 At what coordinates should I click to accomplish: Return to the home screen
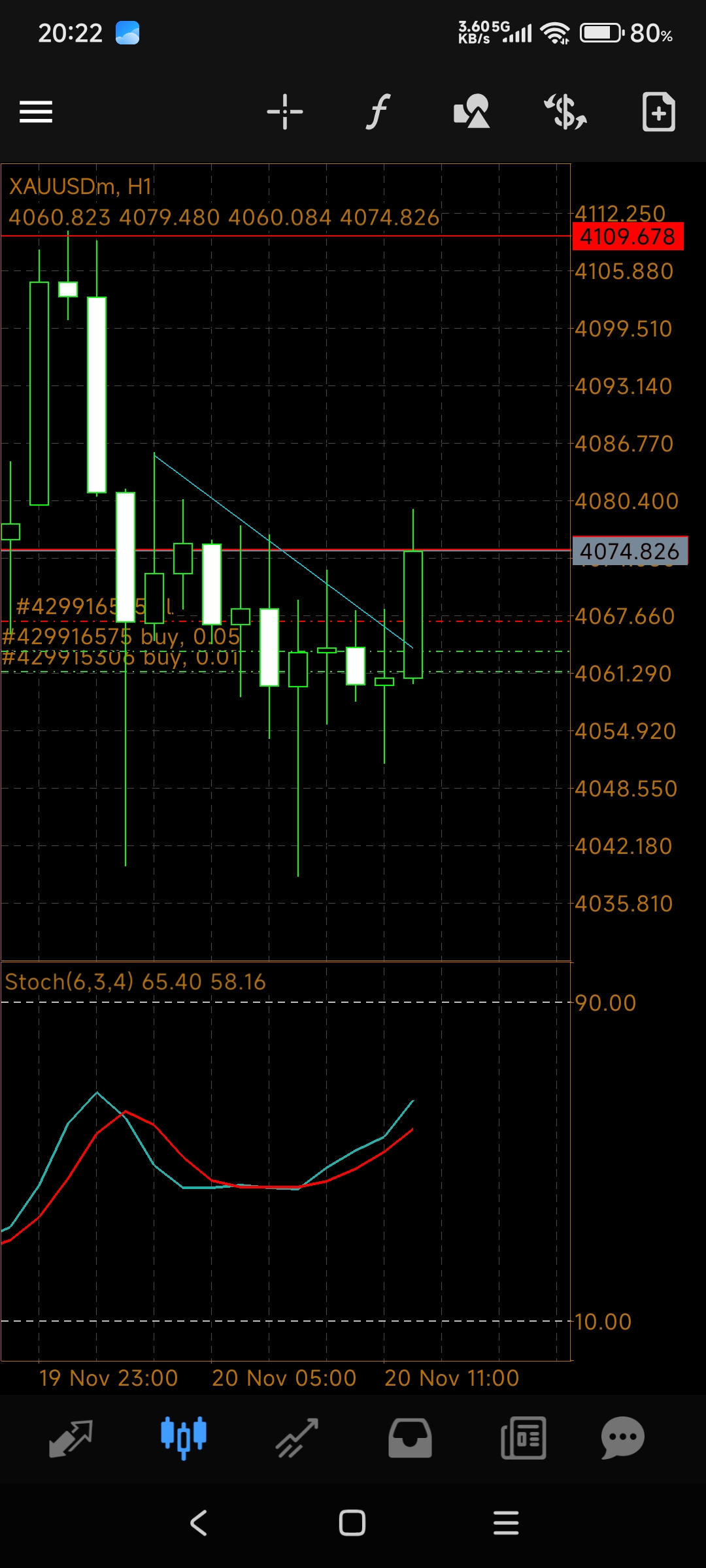[x=352, y=1523]
